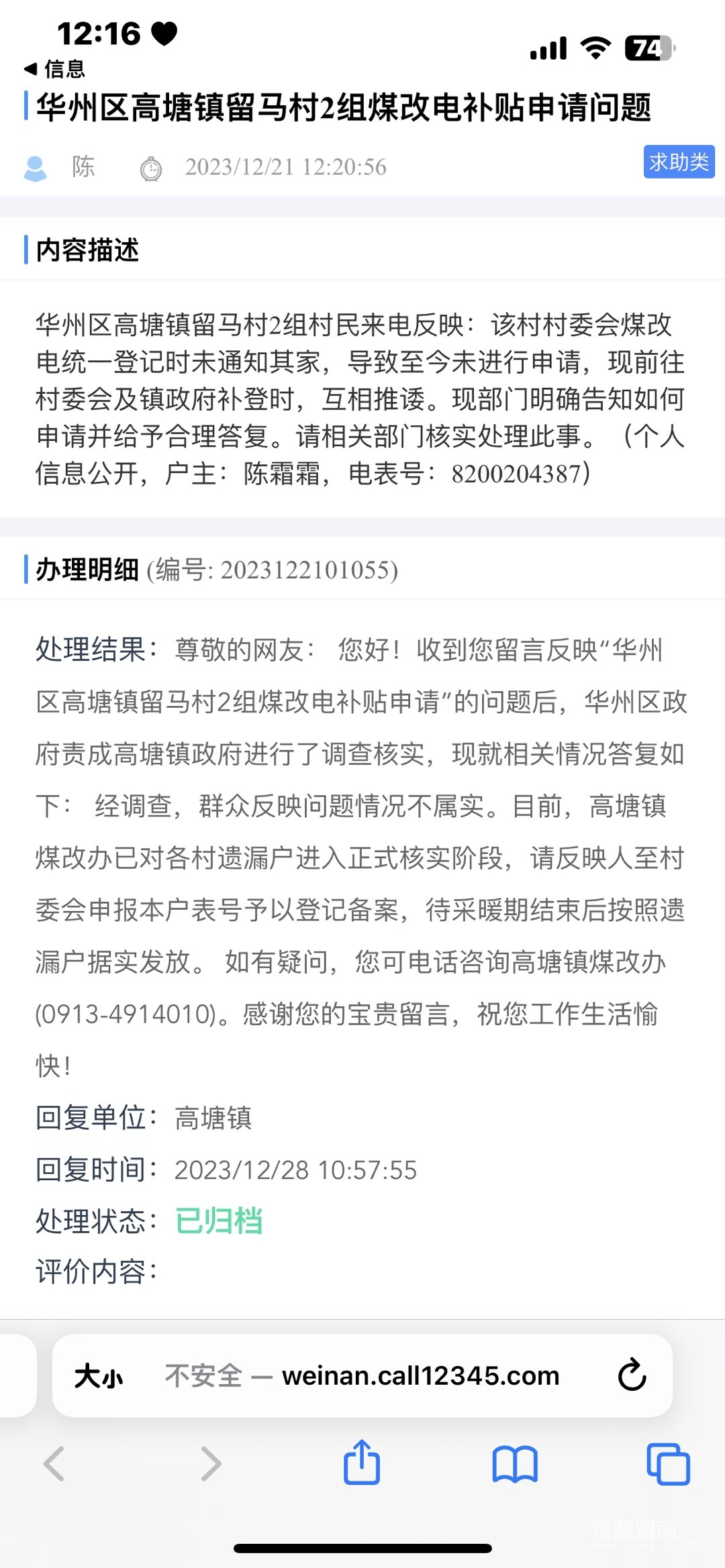Reload the current web page

[x=631, y=1376]
